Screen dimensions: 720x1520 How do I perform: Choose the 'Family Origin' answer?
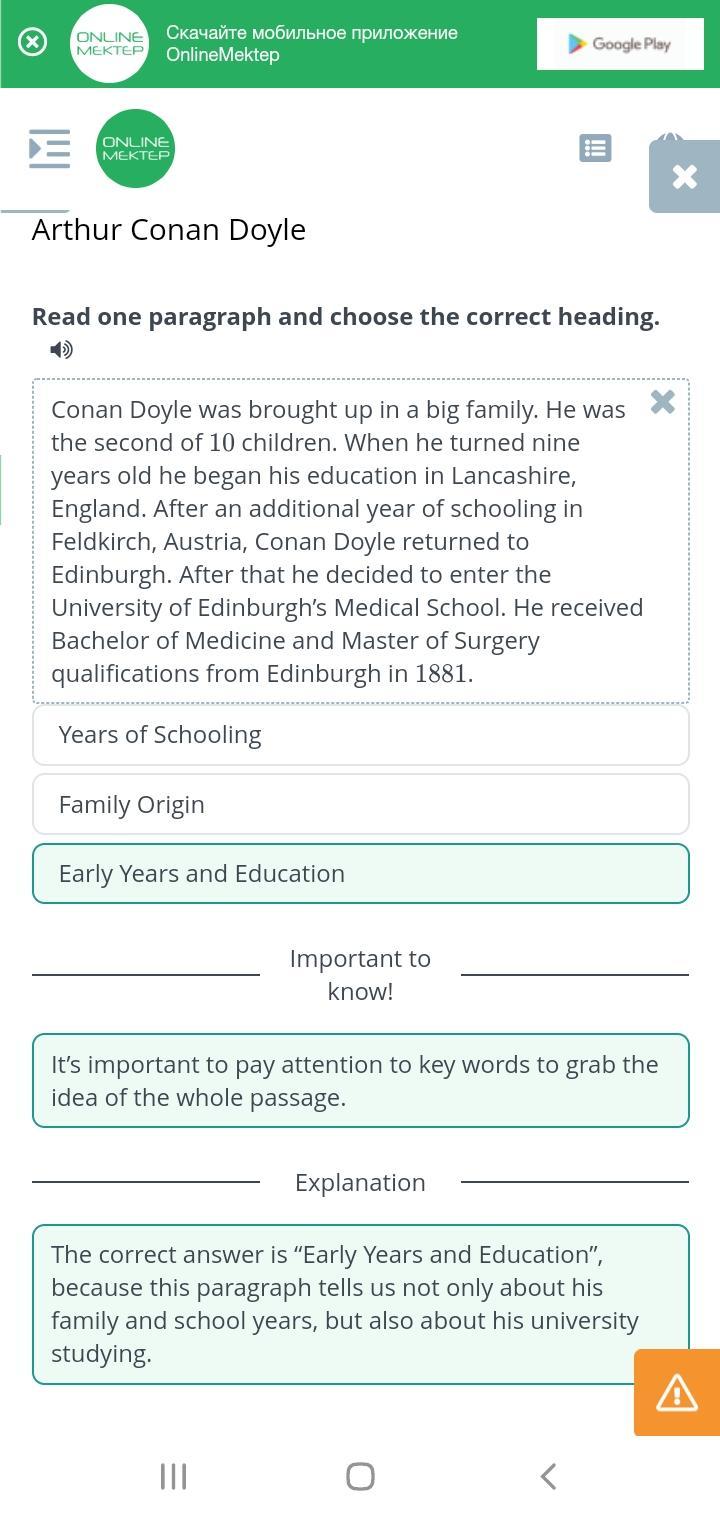click(x=360, y=804)
